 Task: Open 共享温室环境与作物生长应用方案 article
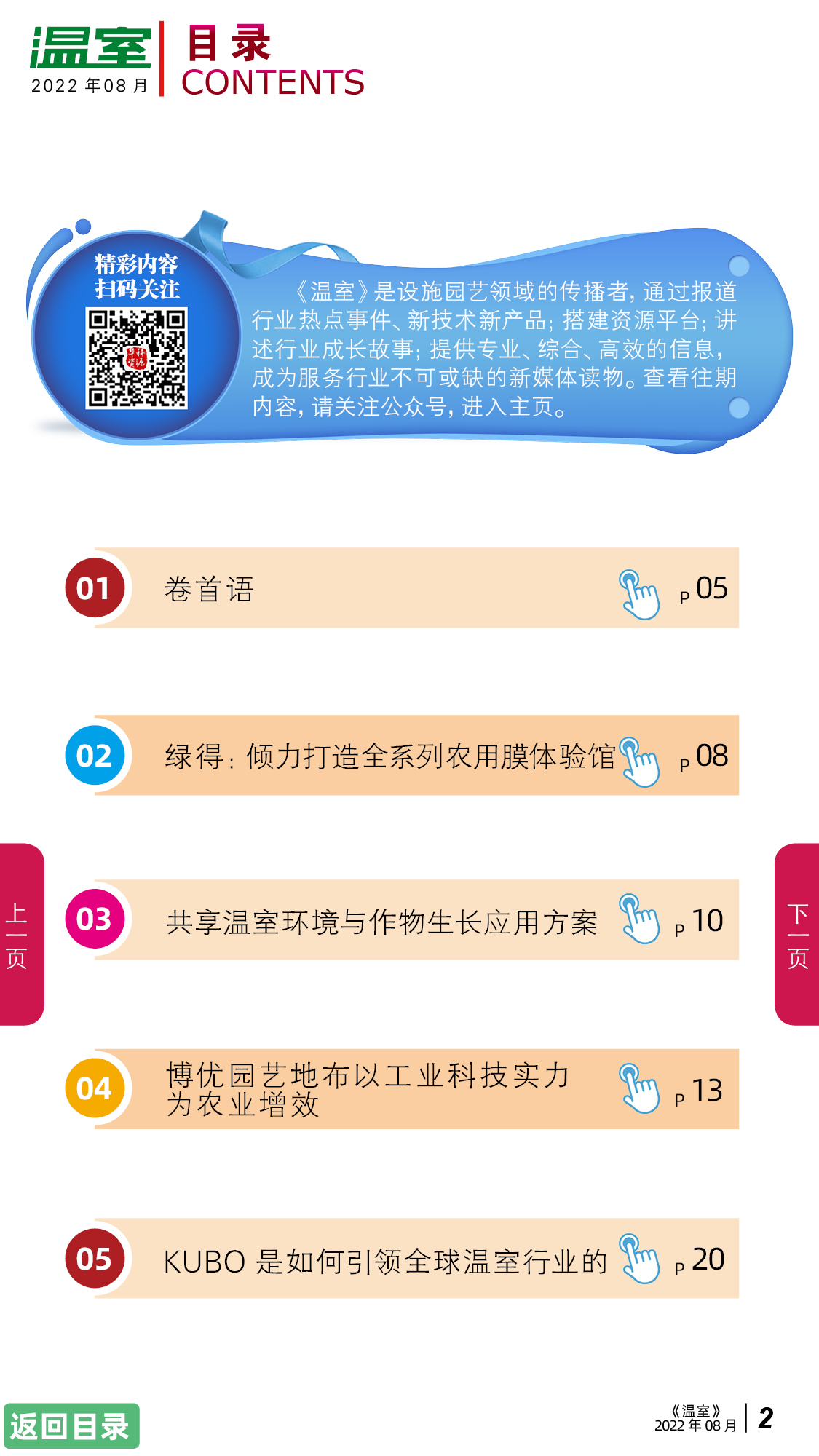[416, 920]
